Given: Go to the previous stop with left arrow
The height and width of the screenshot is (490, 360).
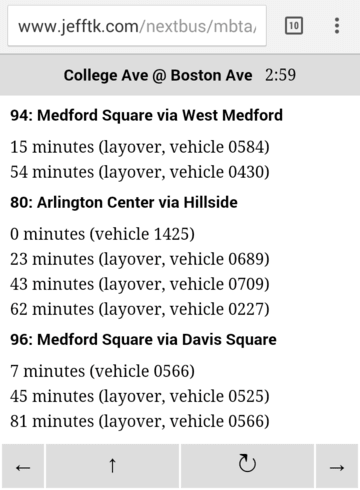Looking at the screenshot, I should pos(23,466).
